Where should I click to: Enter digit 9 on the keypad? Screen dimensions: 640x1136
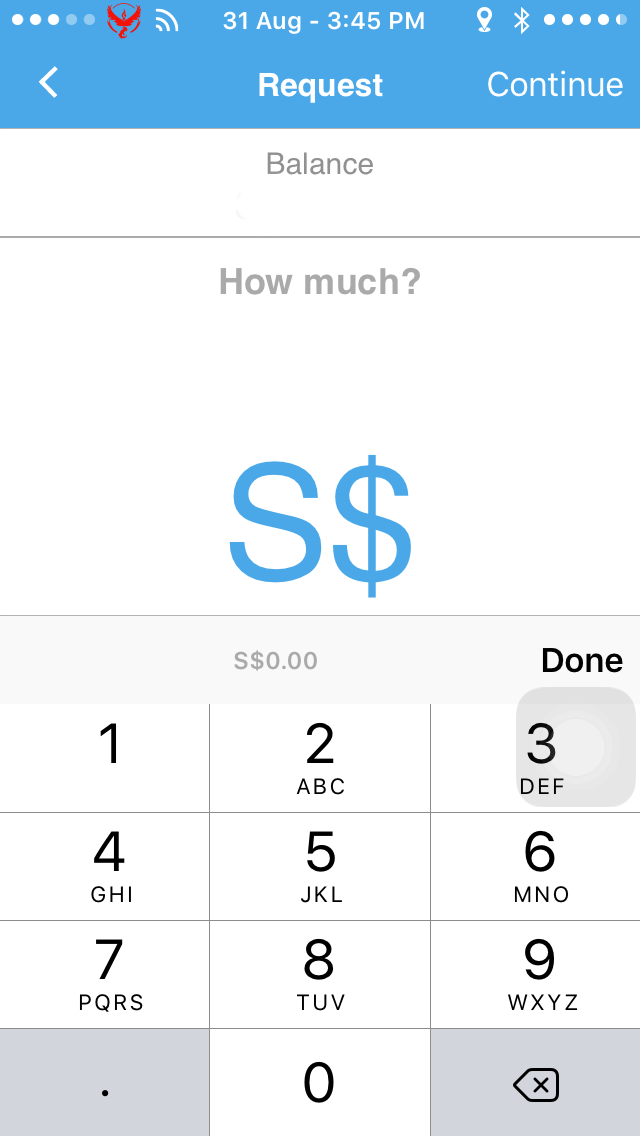(540, 974)
